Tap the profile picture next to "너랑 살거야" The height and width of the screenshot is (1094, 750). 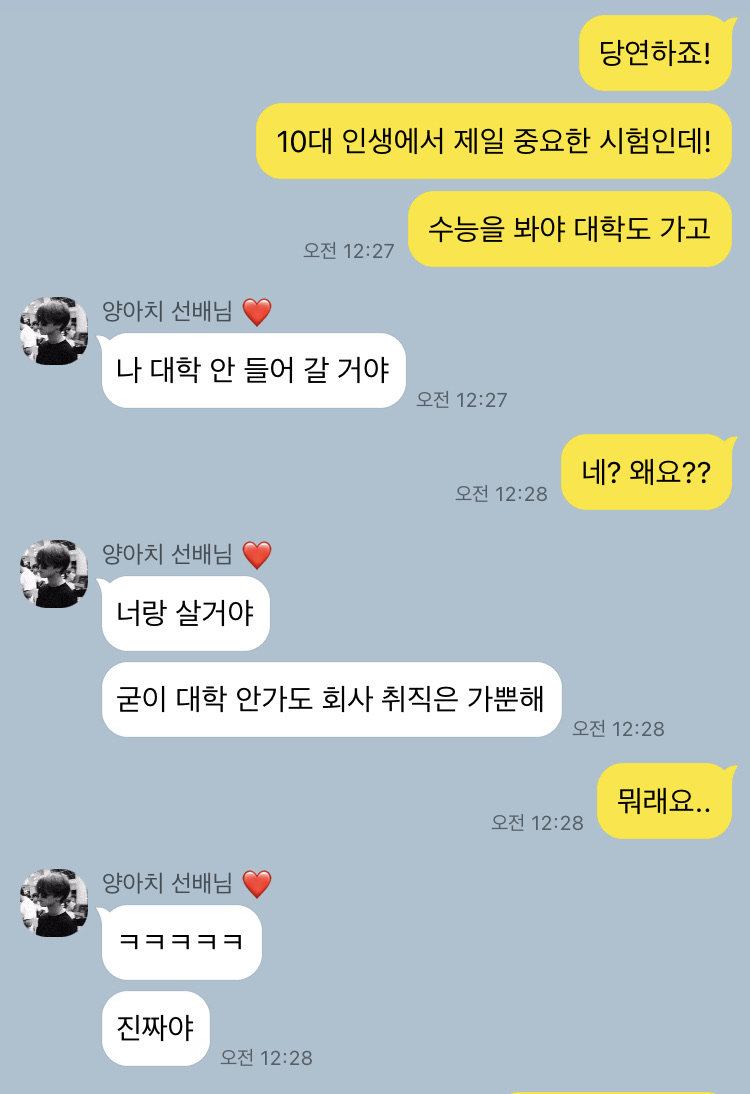[x=54, y=574]
